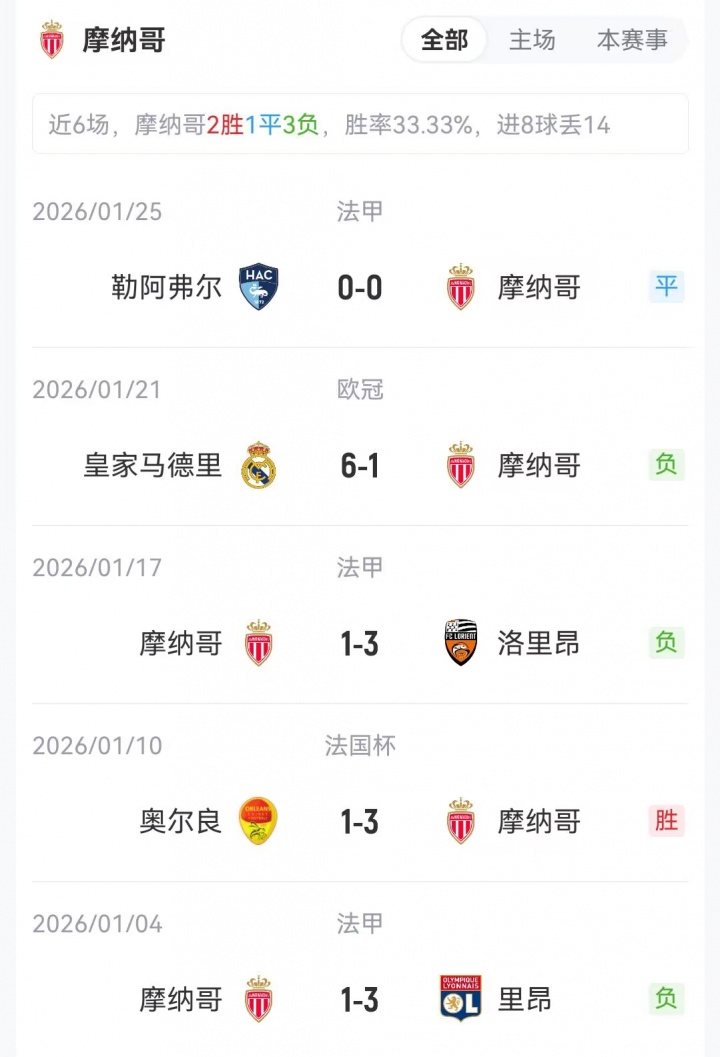Switch to the 本赛事 tab

632,40
